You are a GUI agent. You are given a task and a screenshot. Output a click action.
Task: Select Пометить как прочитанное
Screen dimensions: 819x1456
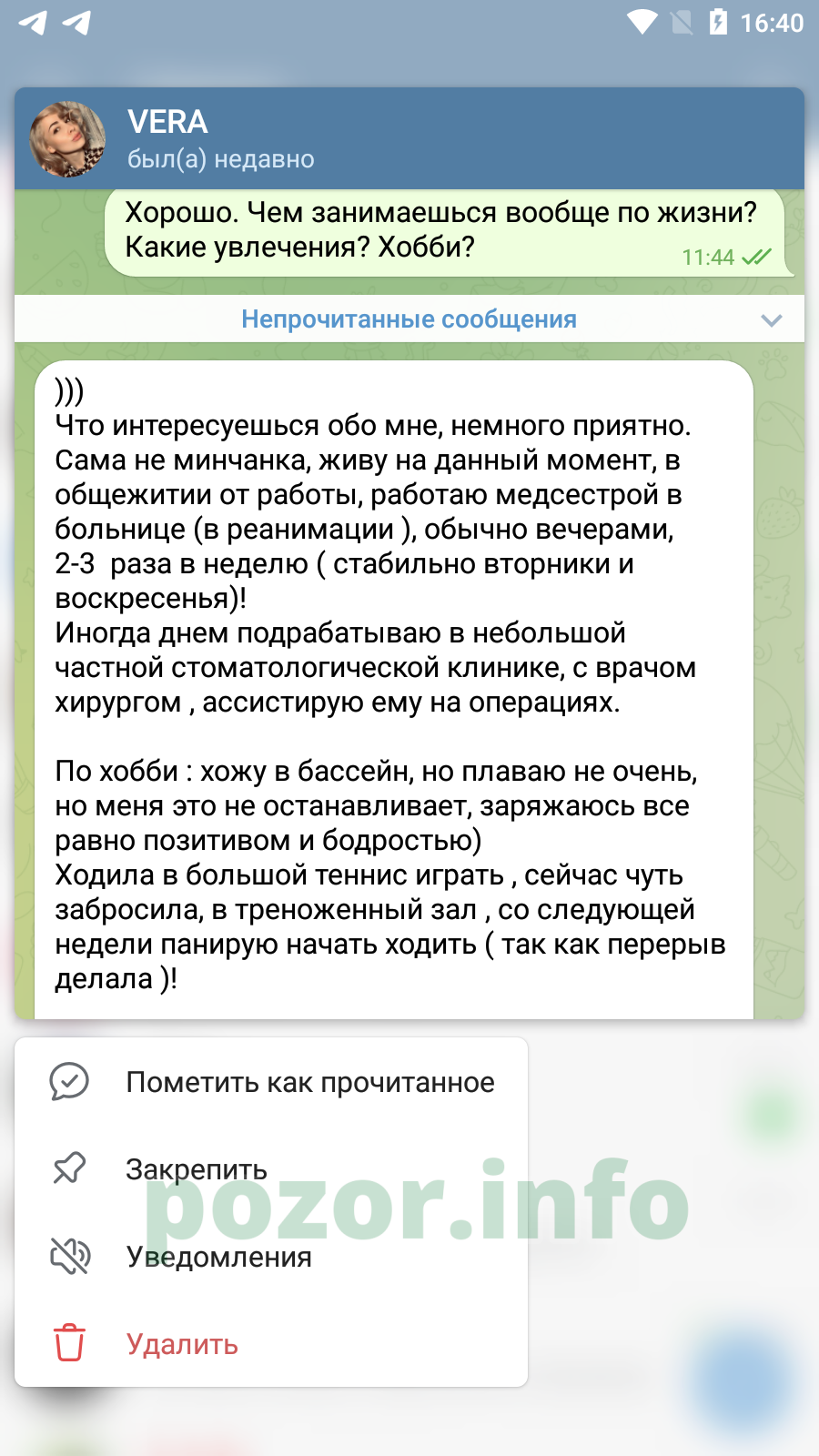271,1082
